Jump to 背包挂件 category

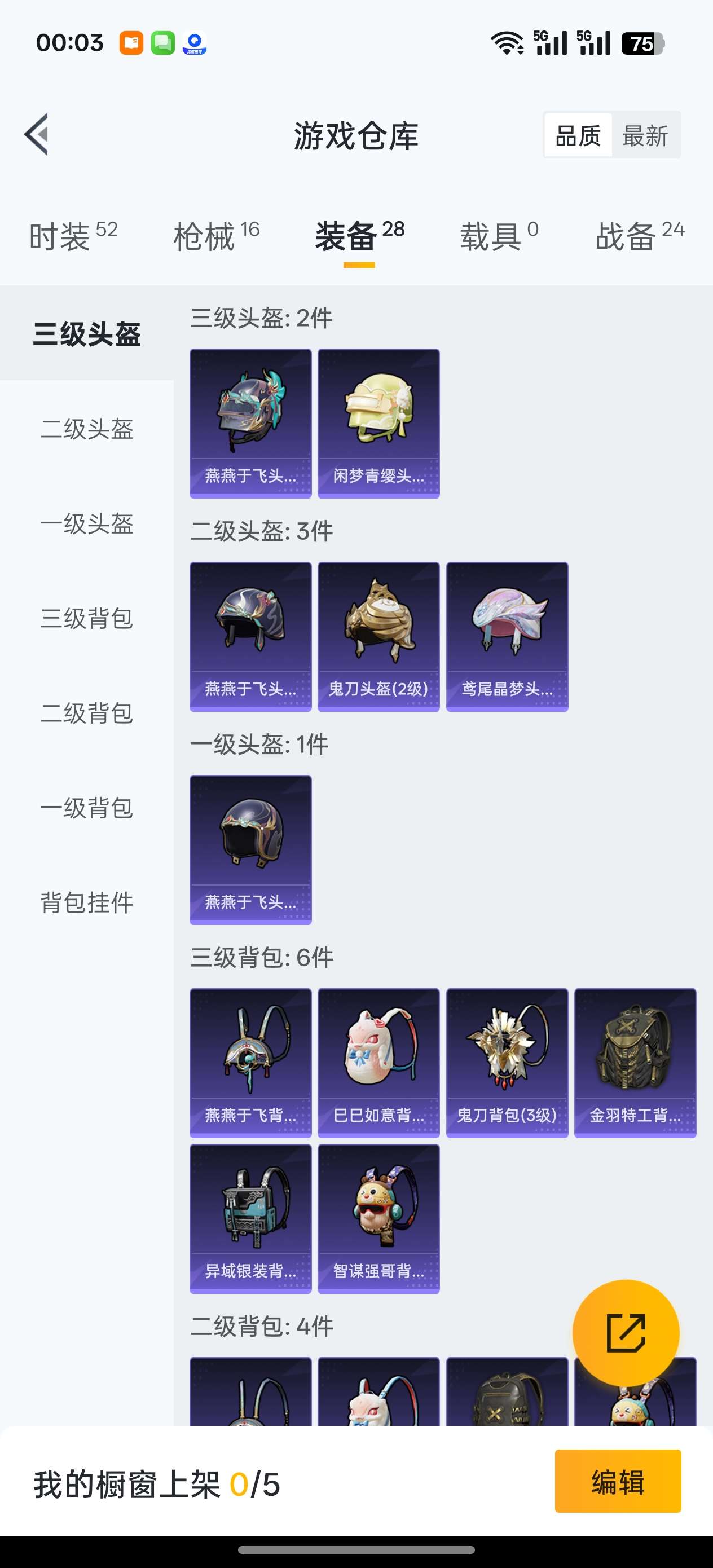86,902
